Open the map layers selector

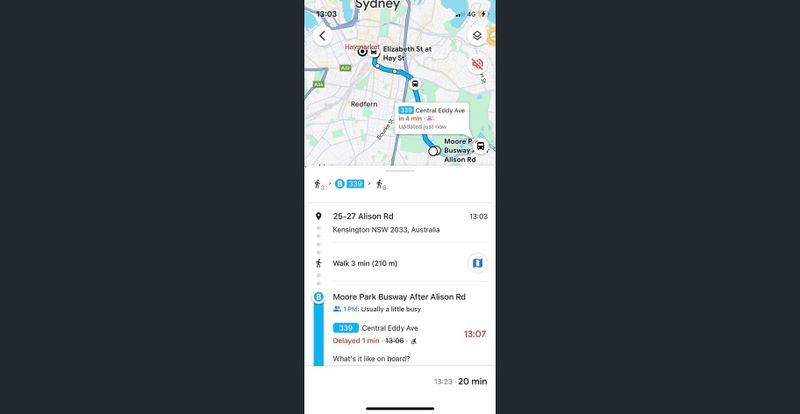(x=477, y=36)
